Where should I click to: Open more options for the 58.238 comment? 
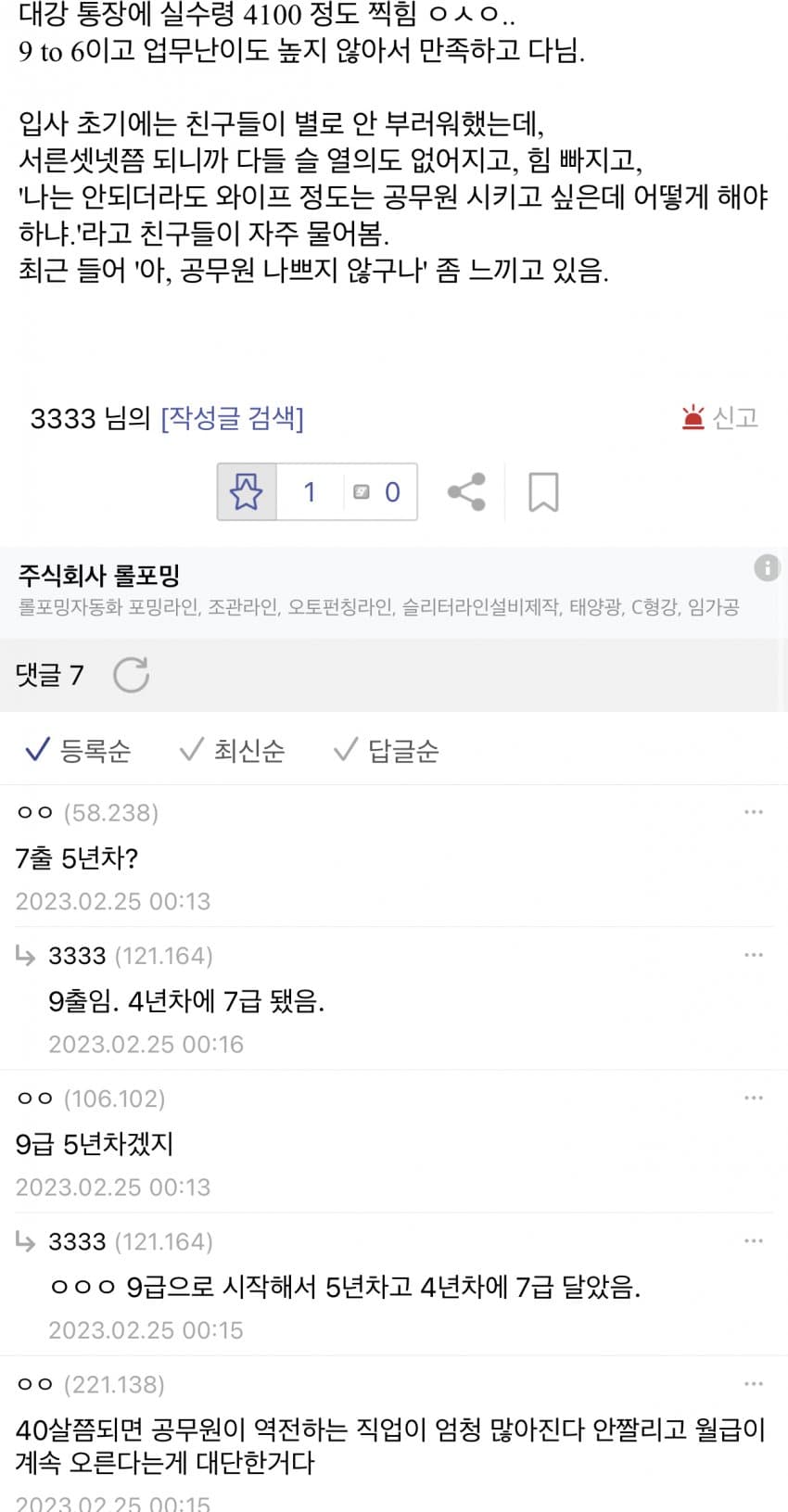(753, 812)
